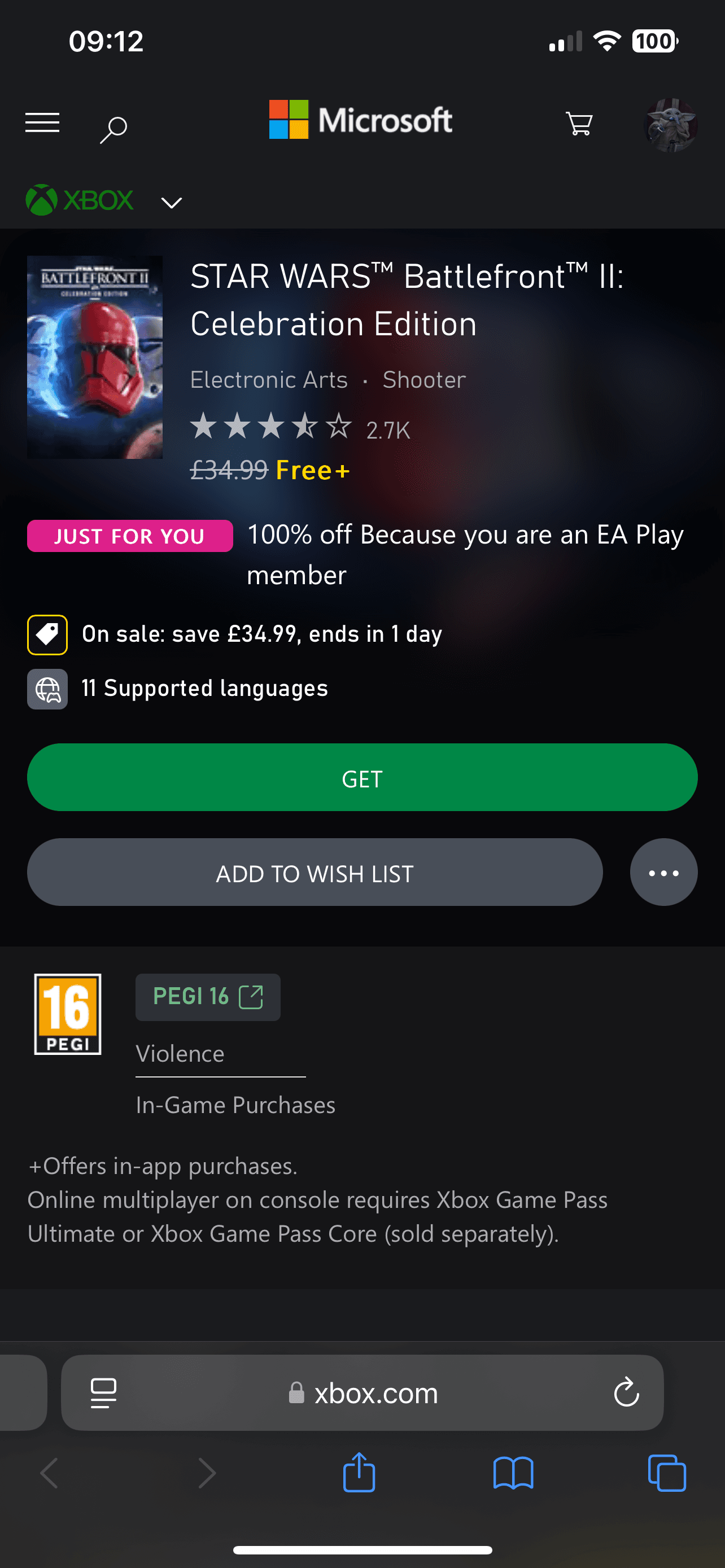Open the PEGI 16 rating link
The width and height of the screenshot is (725, 1568).
click(x=208, y=997)
